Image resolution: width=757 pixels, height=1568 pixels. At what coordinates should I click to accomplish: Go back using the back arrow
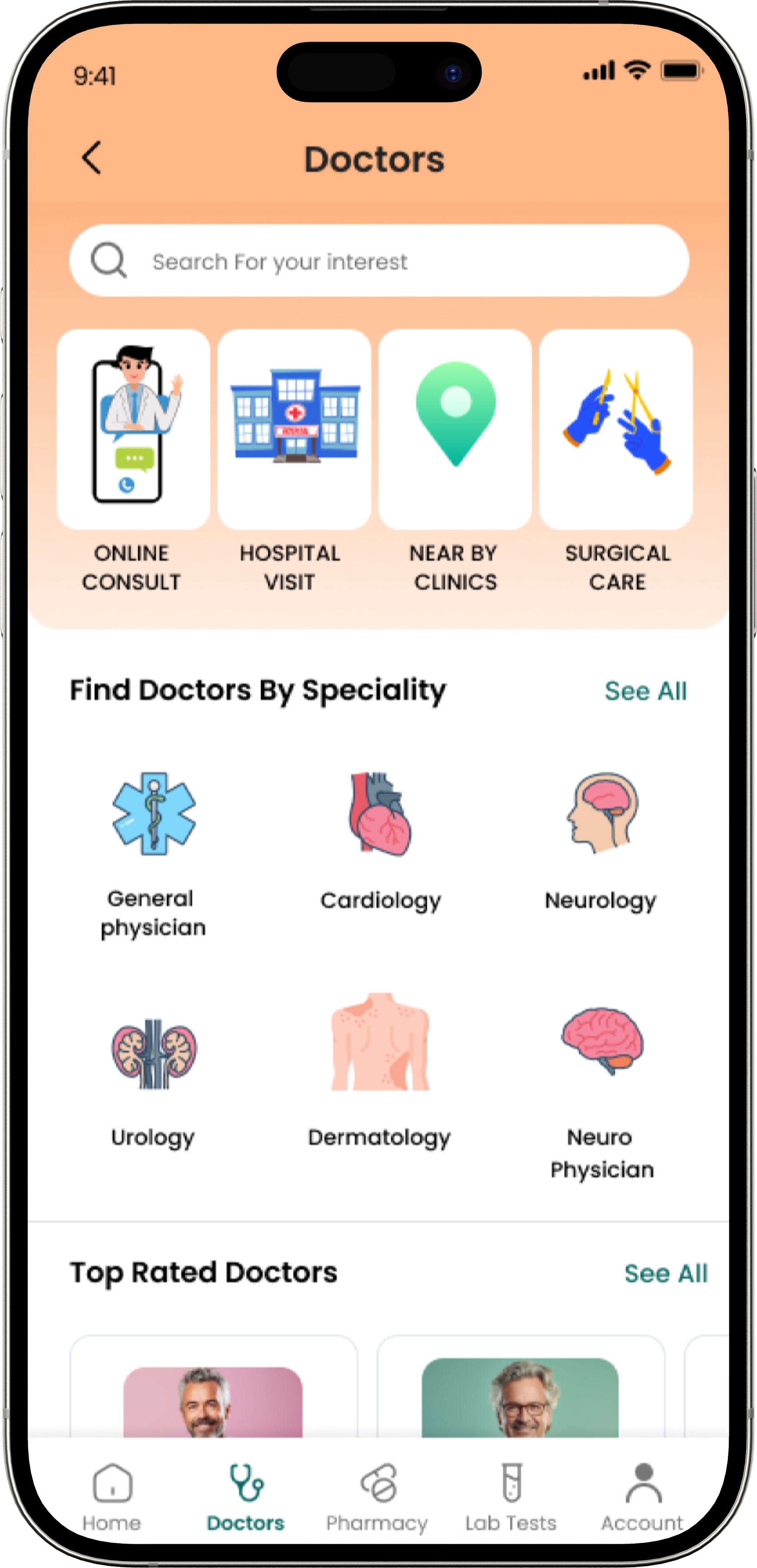tap(91, 158)
